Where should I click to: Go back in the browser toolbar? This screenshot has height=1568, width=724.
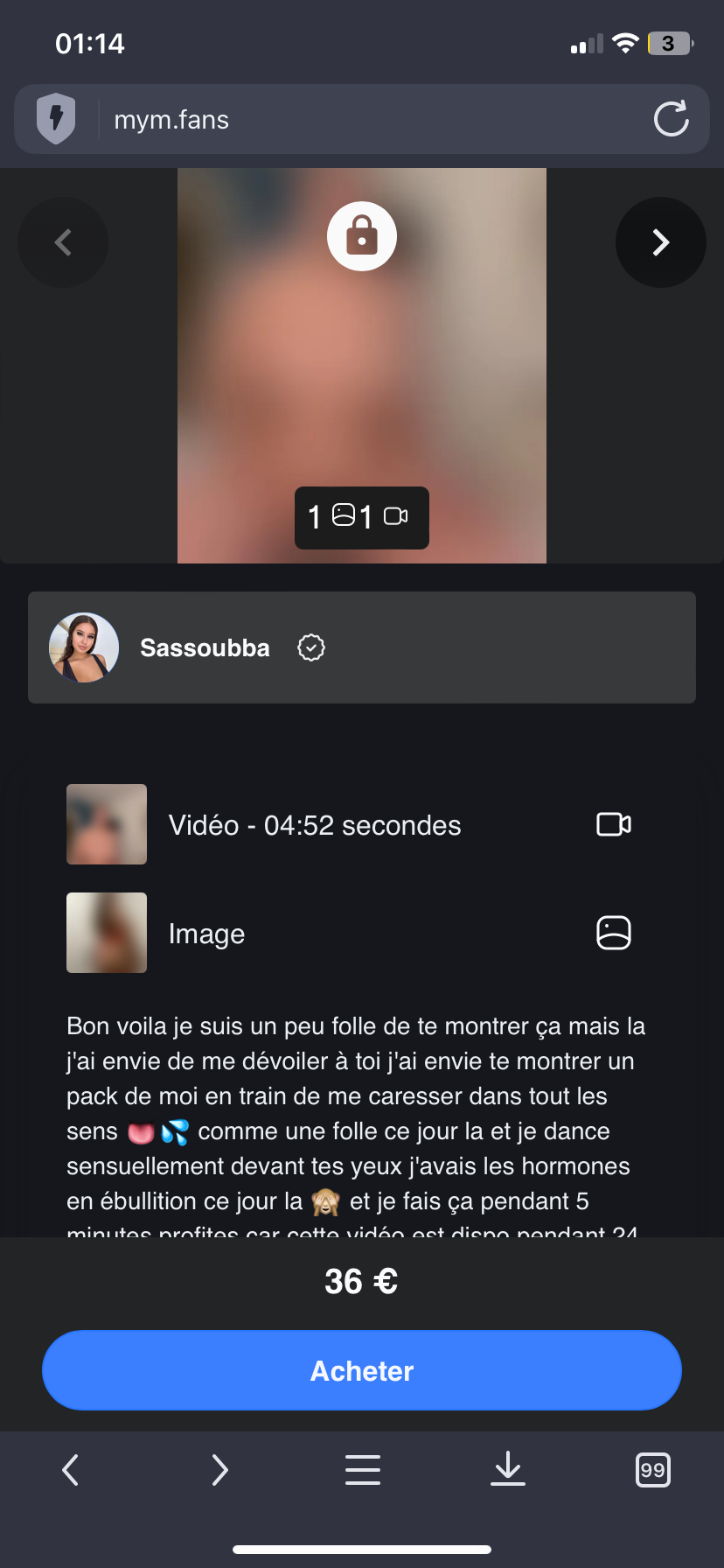point(71,1470)
